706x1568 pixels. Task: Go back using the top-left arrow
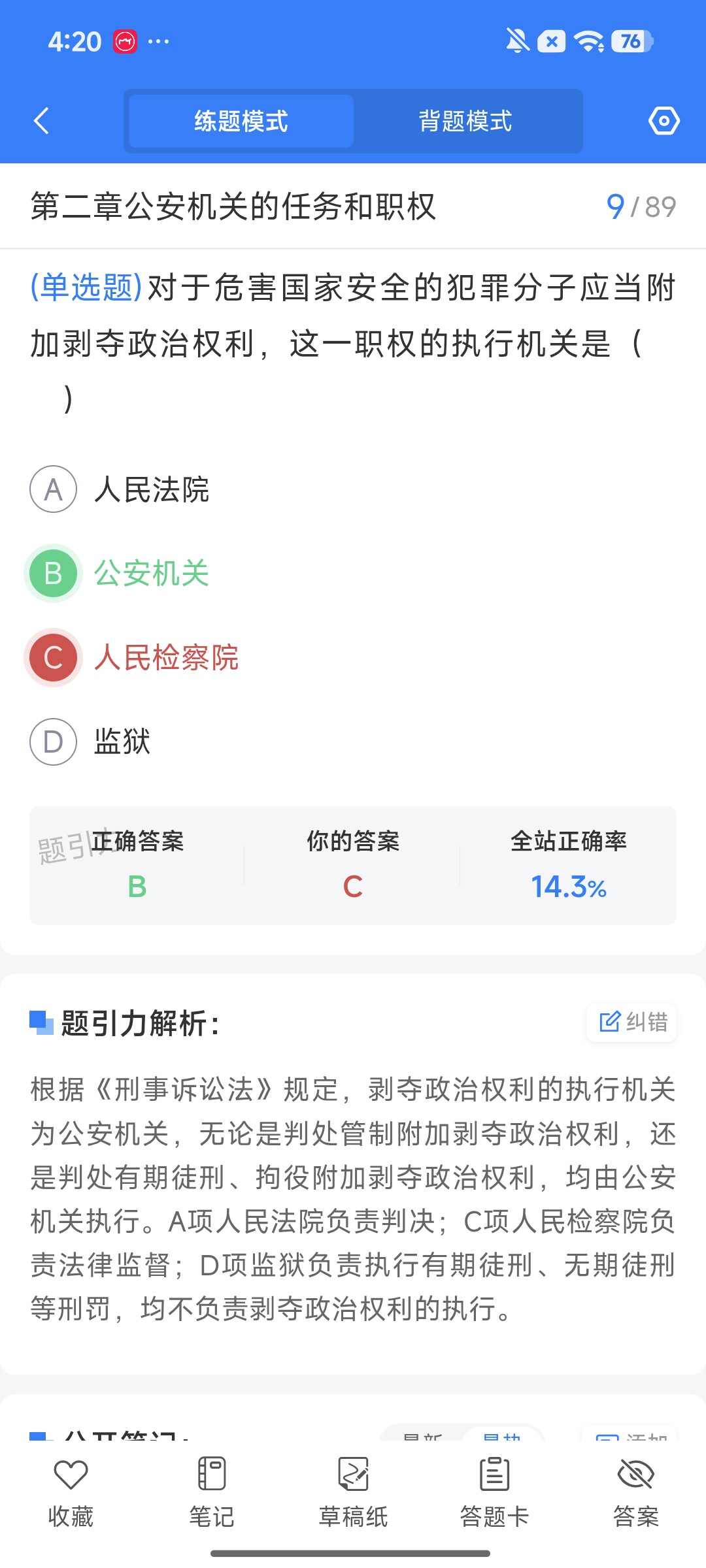(41, 121)
